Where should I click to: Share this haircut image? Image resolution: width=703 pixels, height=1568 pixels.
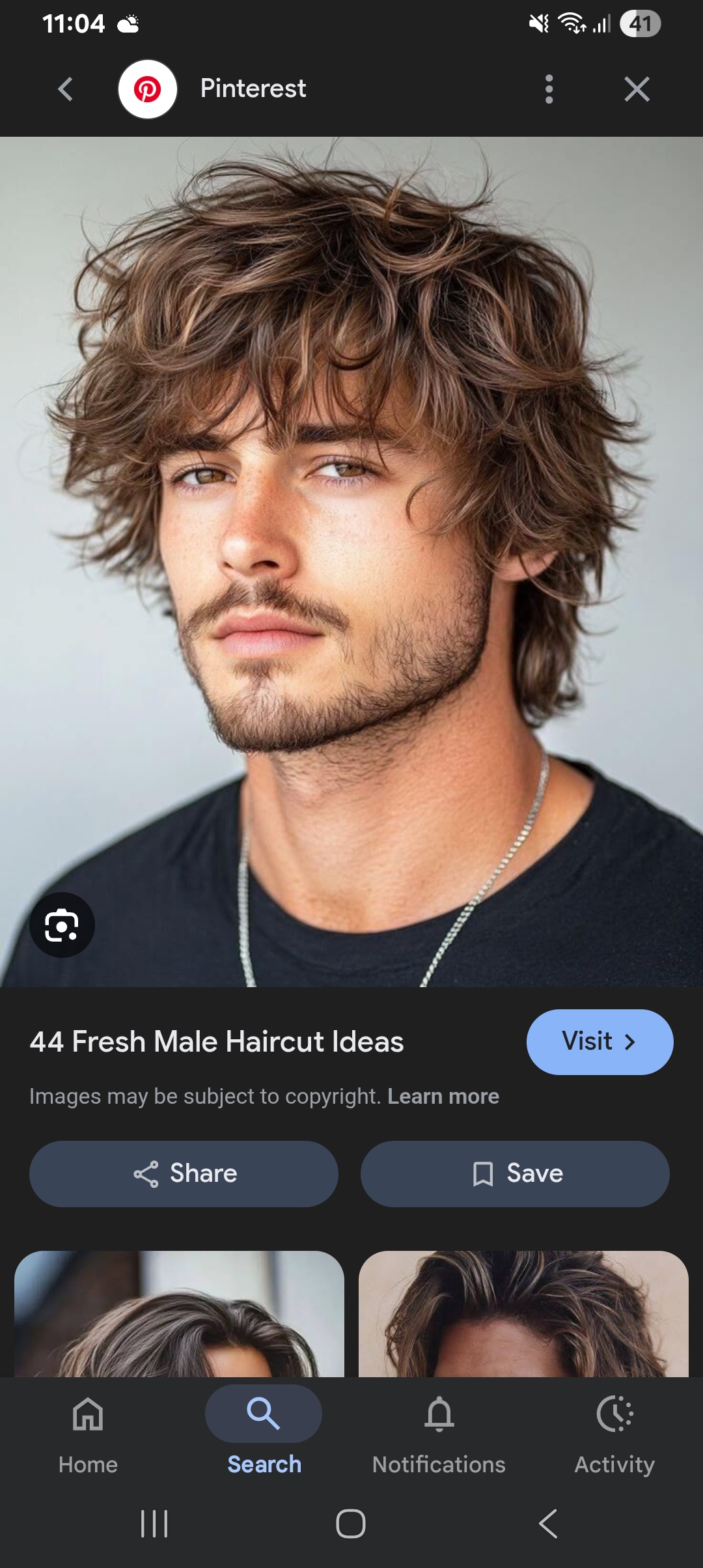[x=184, y=1173]
